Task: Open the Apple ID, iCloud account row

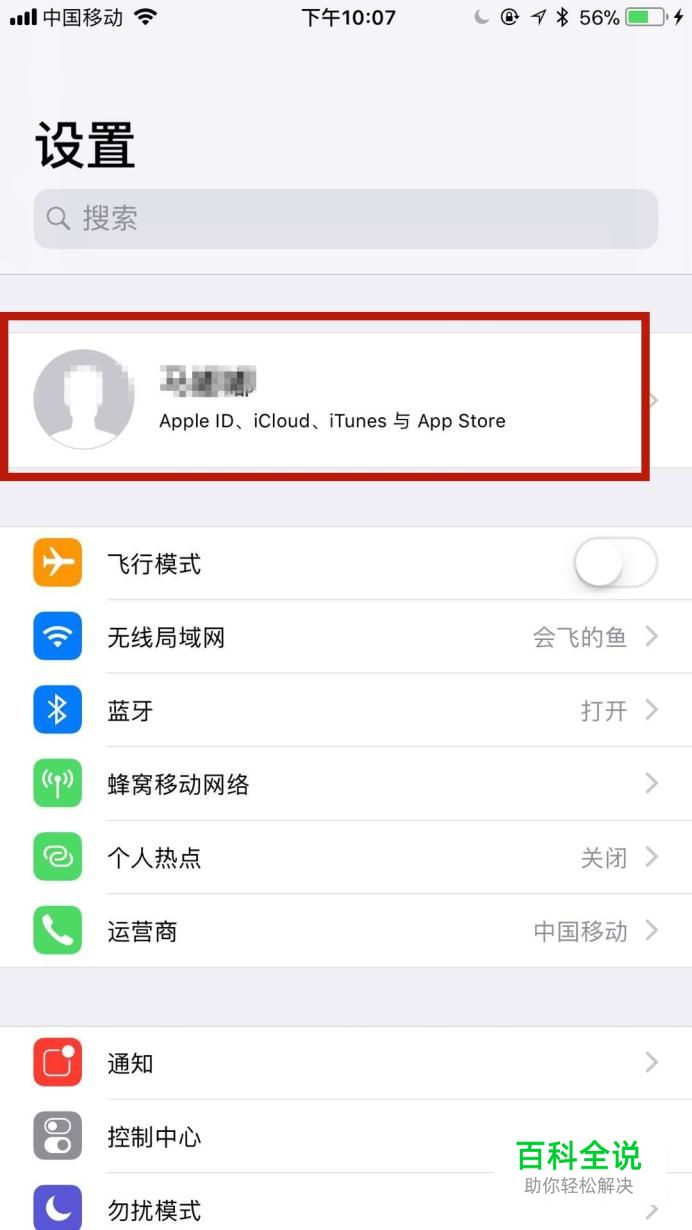Action: click(x=346, y=400)
